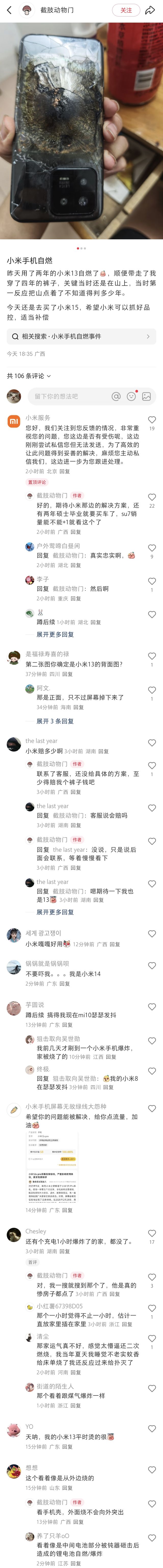The image size is (163, 1568).
Task: Tap the 关注 follow button
Action: pos(126,10)
